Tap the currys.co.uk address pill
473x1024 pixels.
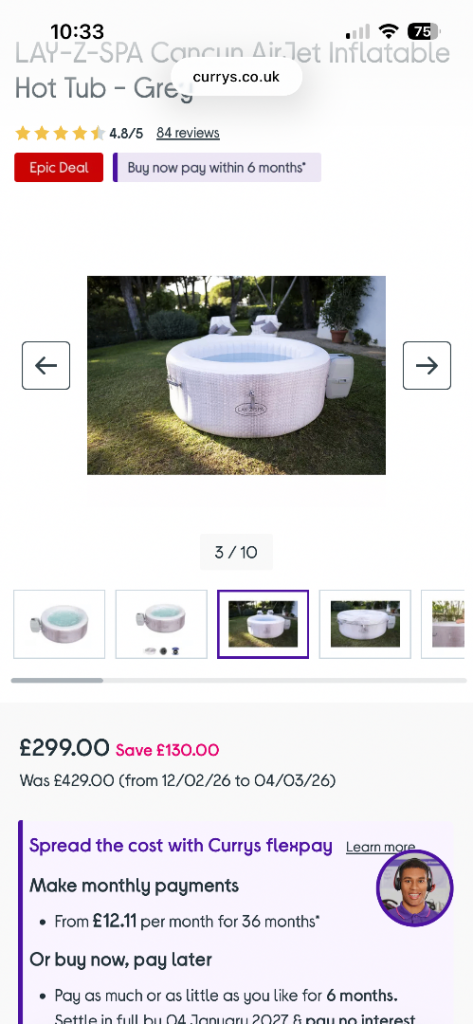point(236,77)
